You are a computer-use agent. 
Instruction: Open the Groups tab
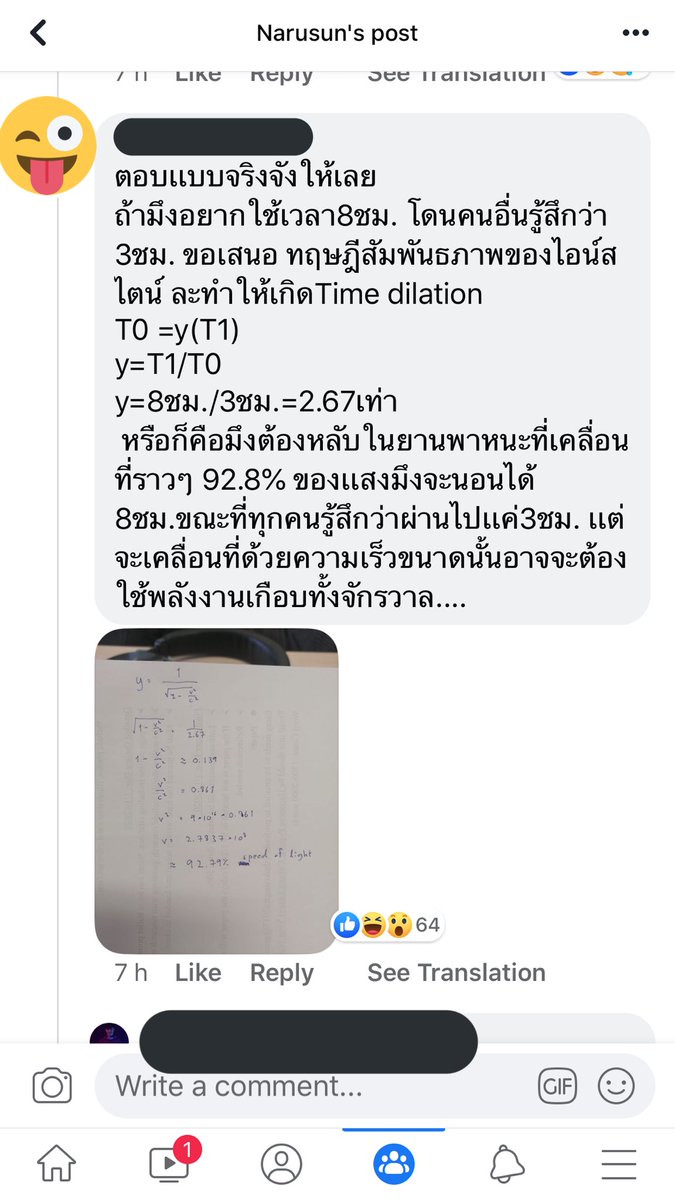point(394,1163)
